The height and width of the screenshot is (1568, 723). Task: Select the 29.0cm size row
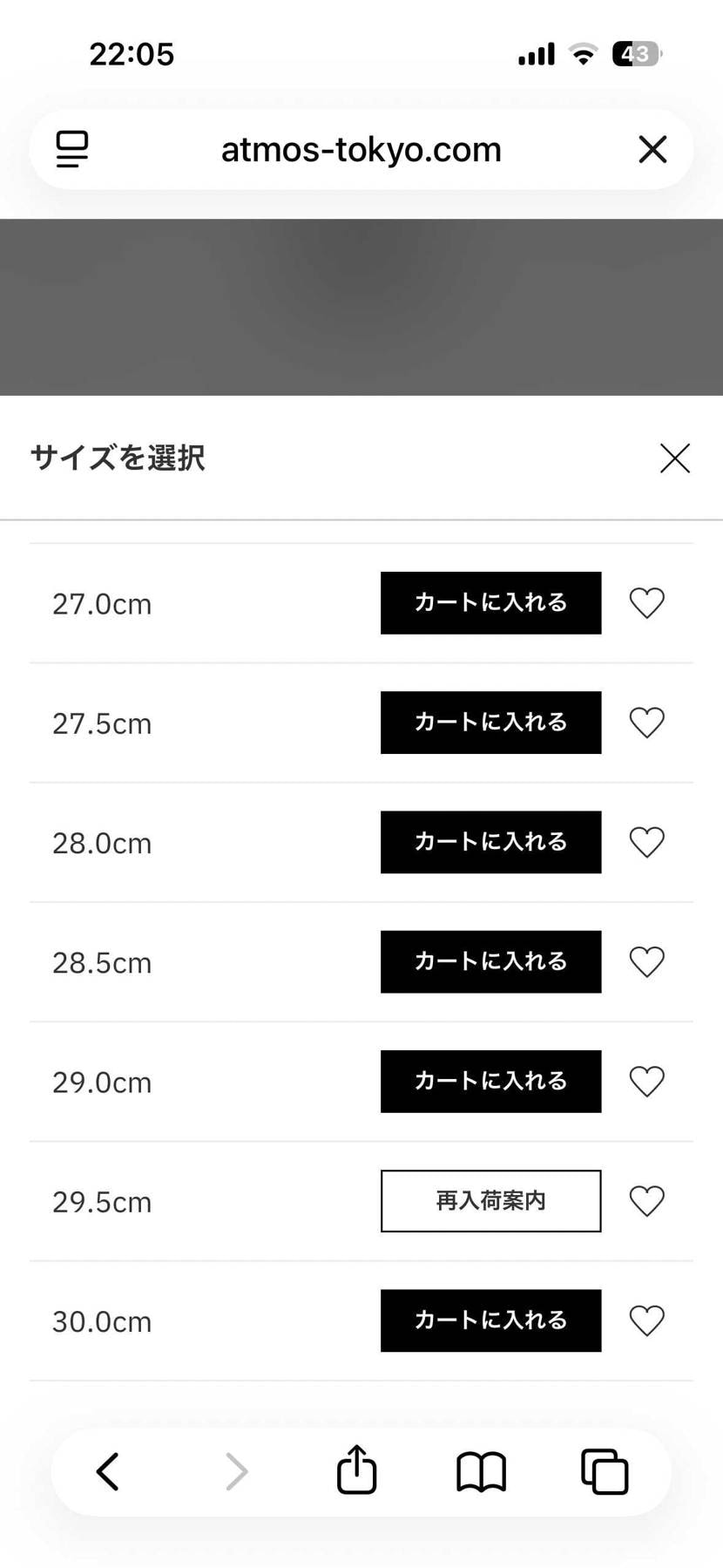101,1082
